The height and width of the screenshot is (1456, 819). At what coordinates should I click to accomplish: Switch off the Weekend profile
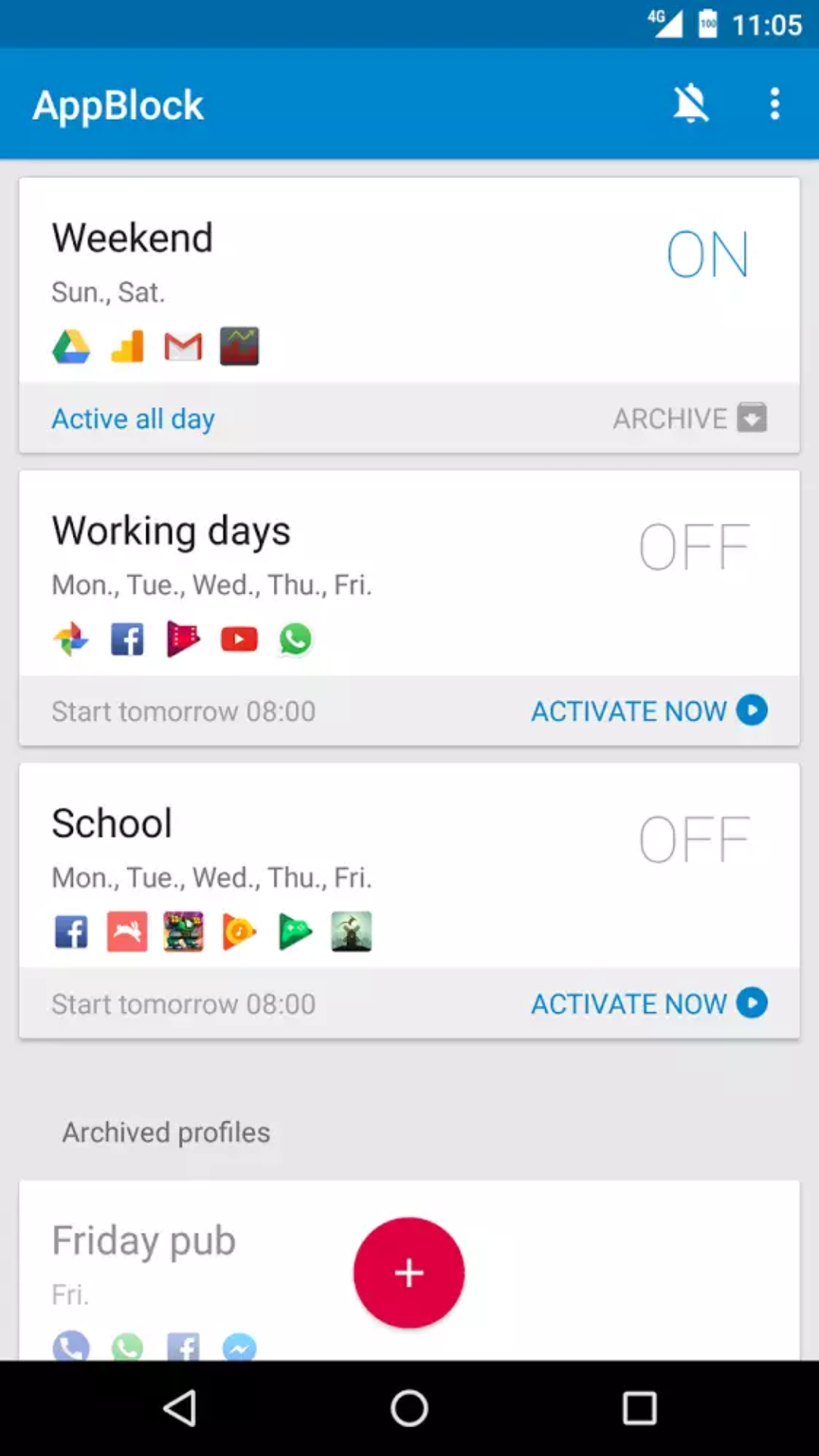coord(708,255)
